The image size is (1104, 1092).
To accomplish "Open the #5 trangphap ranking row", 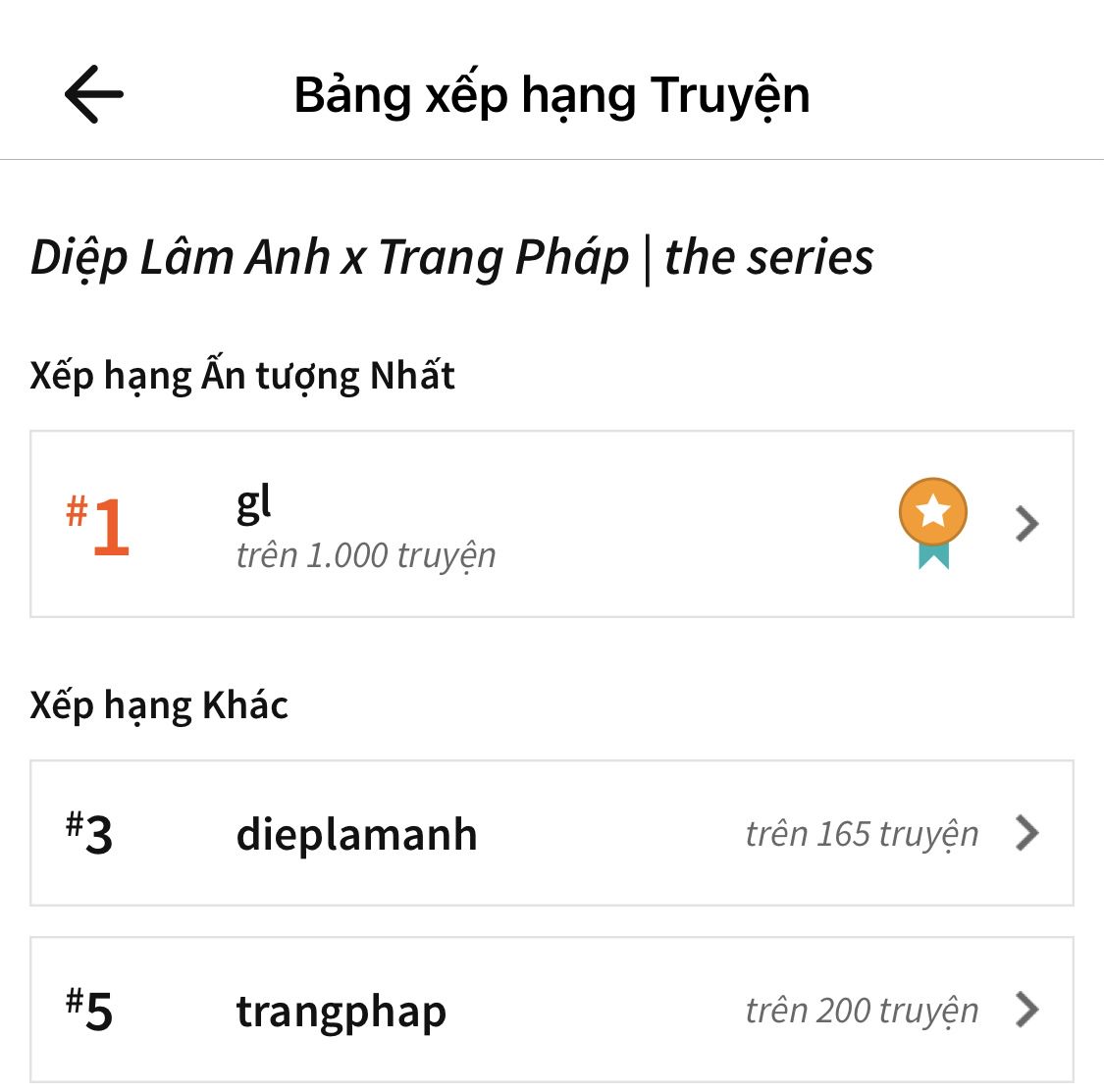I will coord(552,1010).
